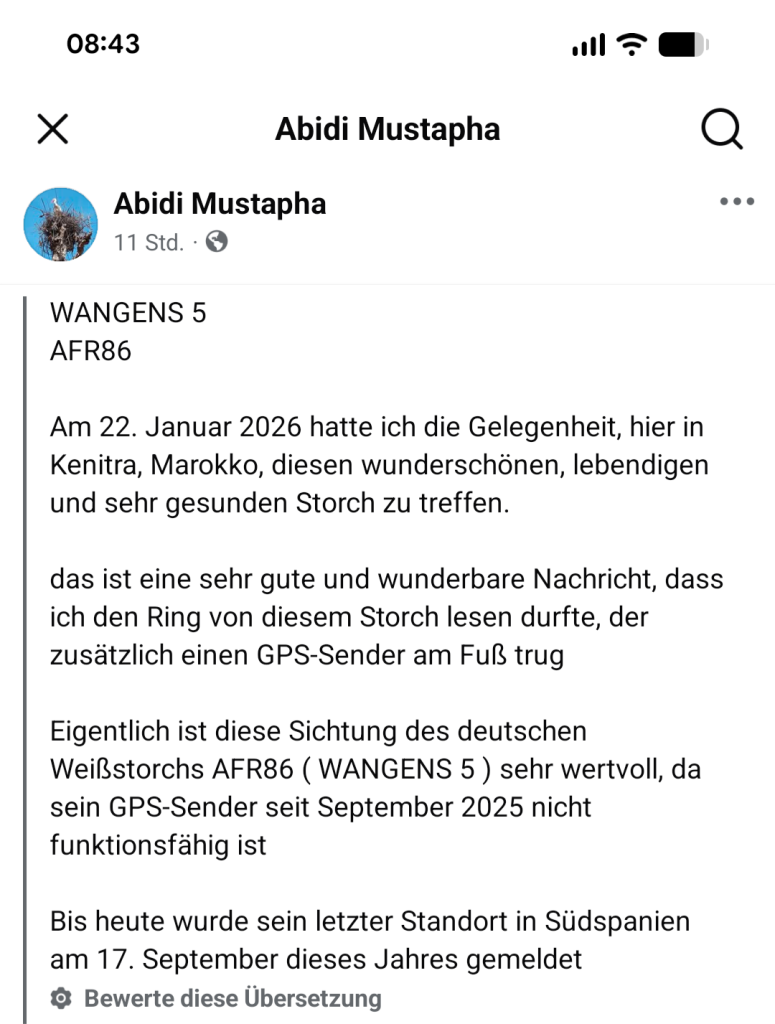Open the profile picture showing the stork nest
This screenshot has height=1024, width=775.
pos(61,224)
